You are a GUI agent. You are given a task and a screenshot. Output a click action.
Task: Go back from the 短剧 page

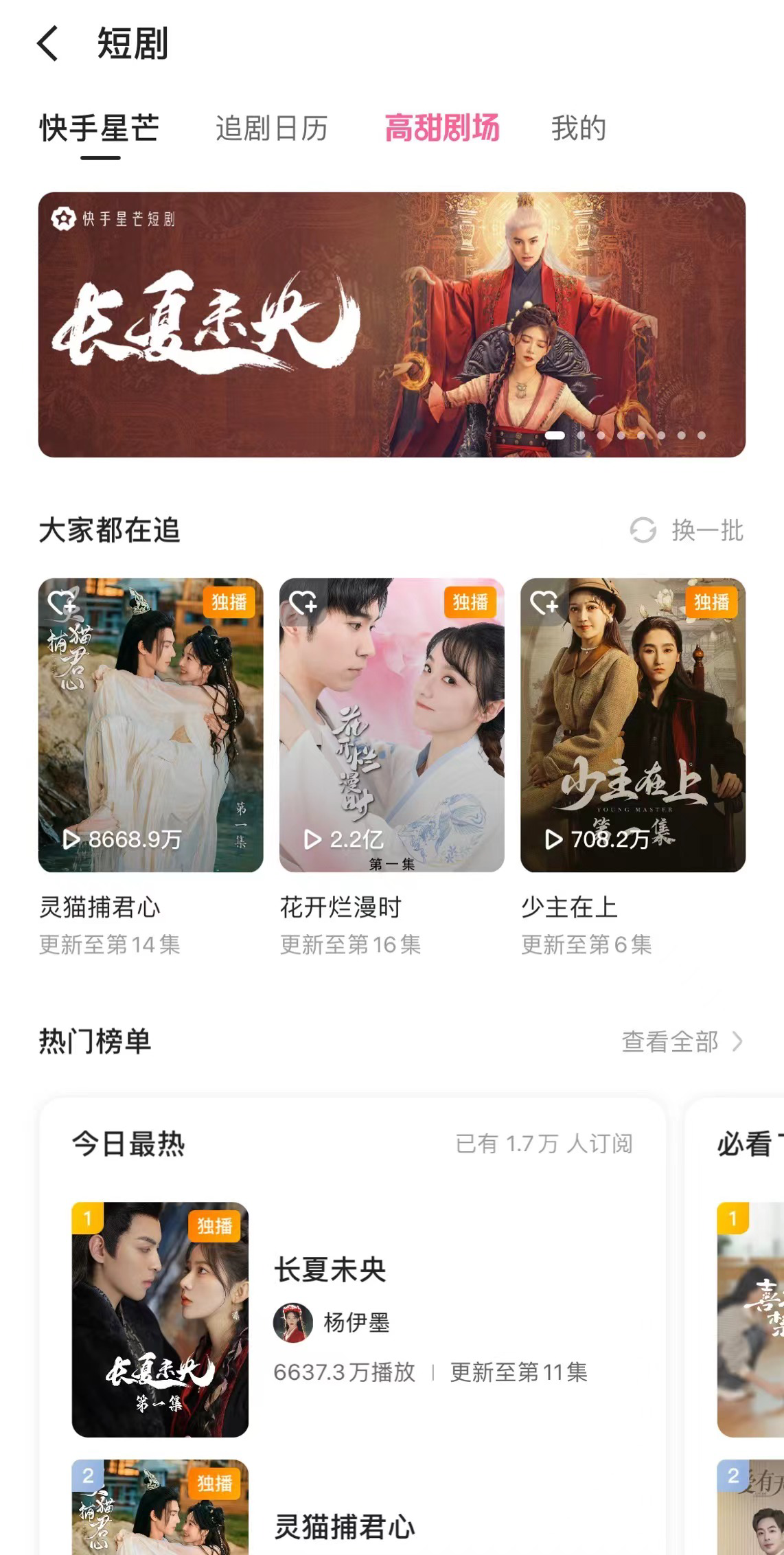click(48, 44)
